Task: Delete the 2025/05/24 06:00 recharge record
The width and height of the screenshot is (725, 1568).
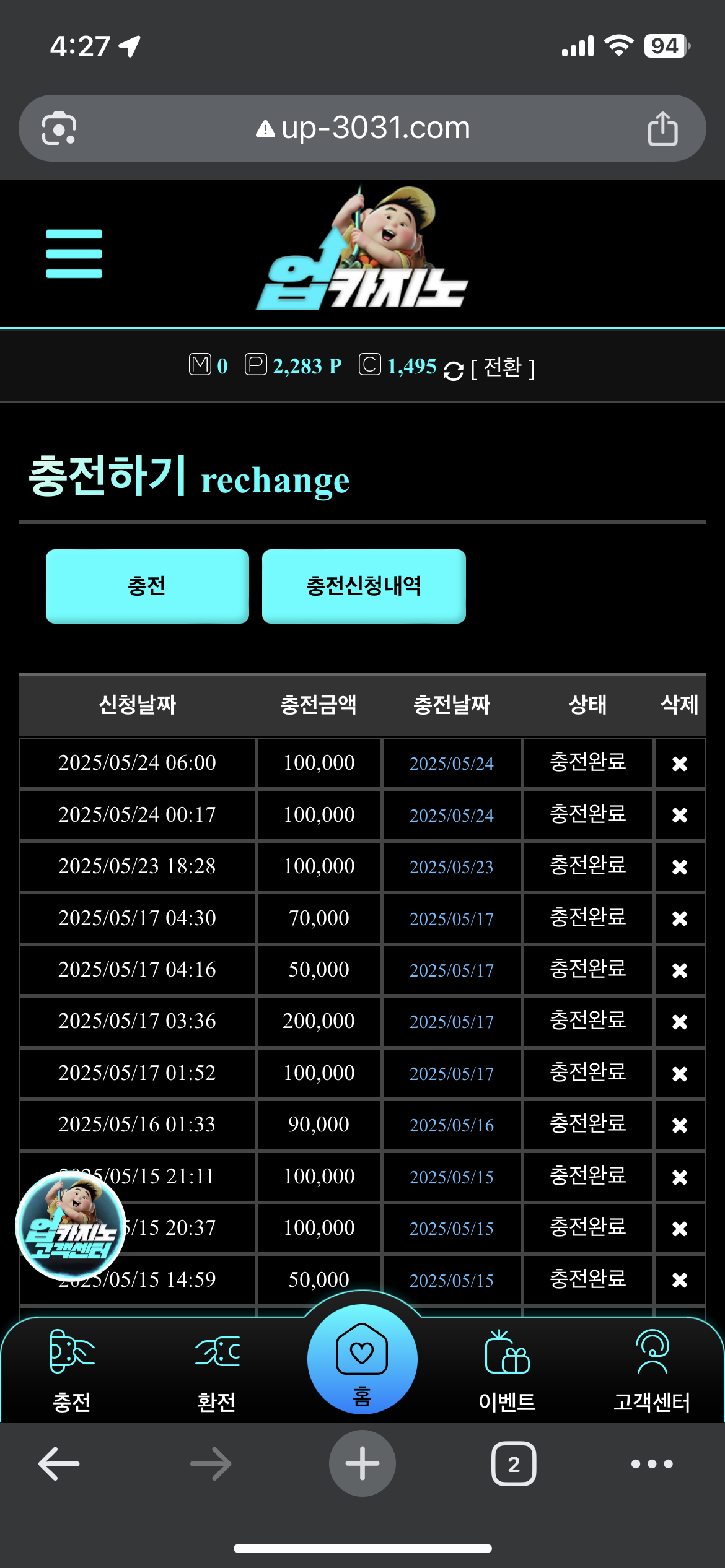Action: coord(680,764)
